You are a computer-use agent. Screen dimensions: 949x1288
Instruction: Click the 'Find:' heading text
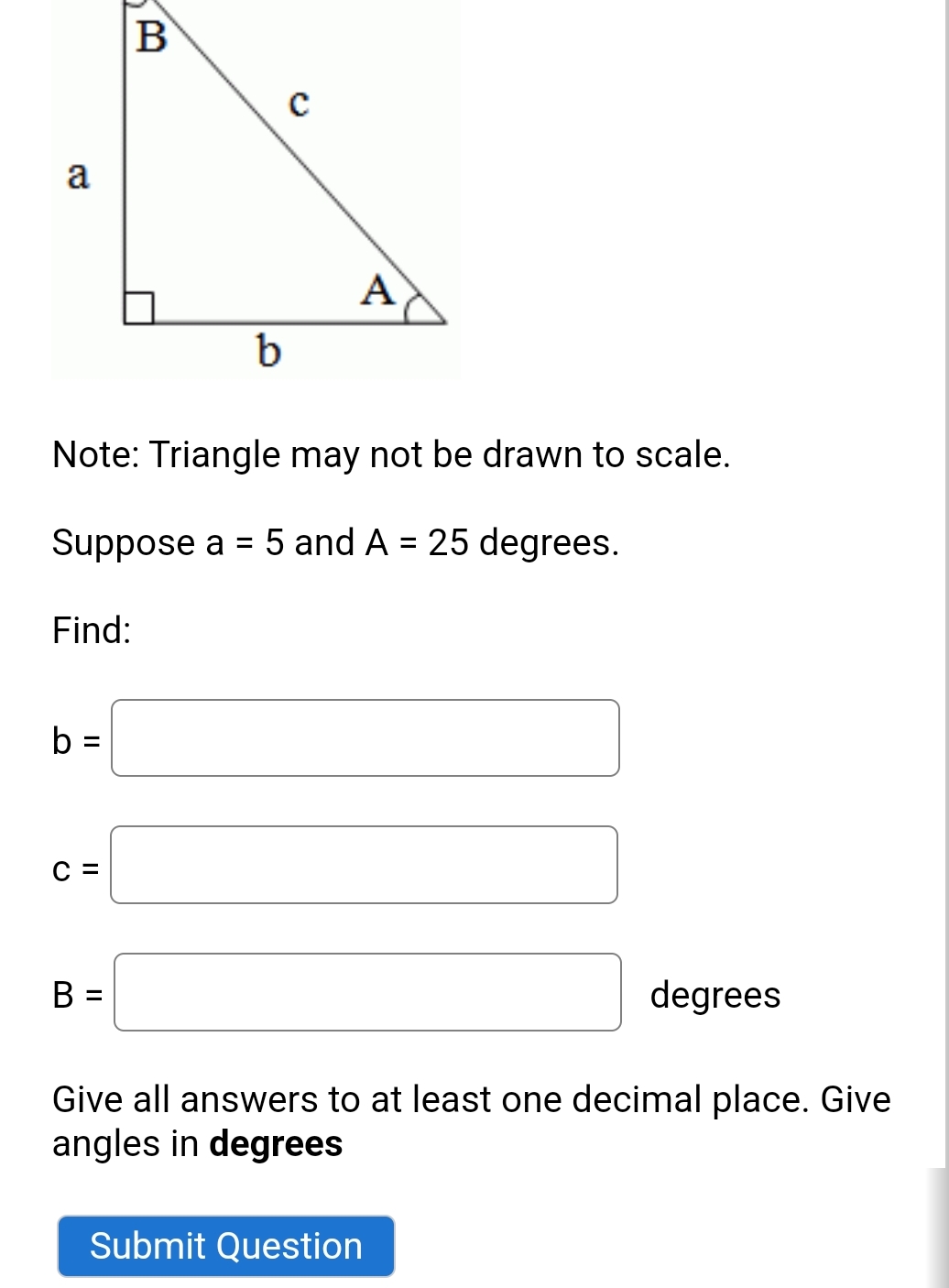90,630
